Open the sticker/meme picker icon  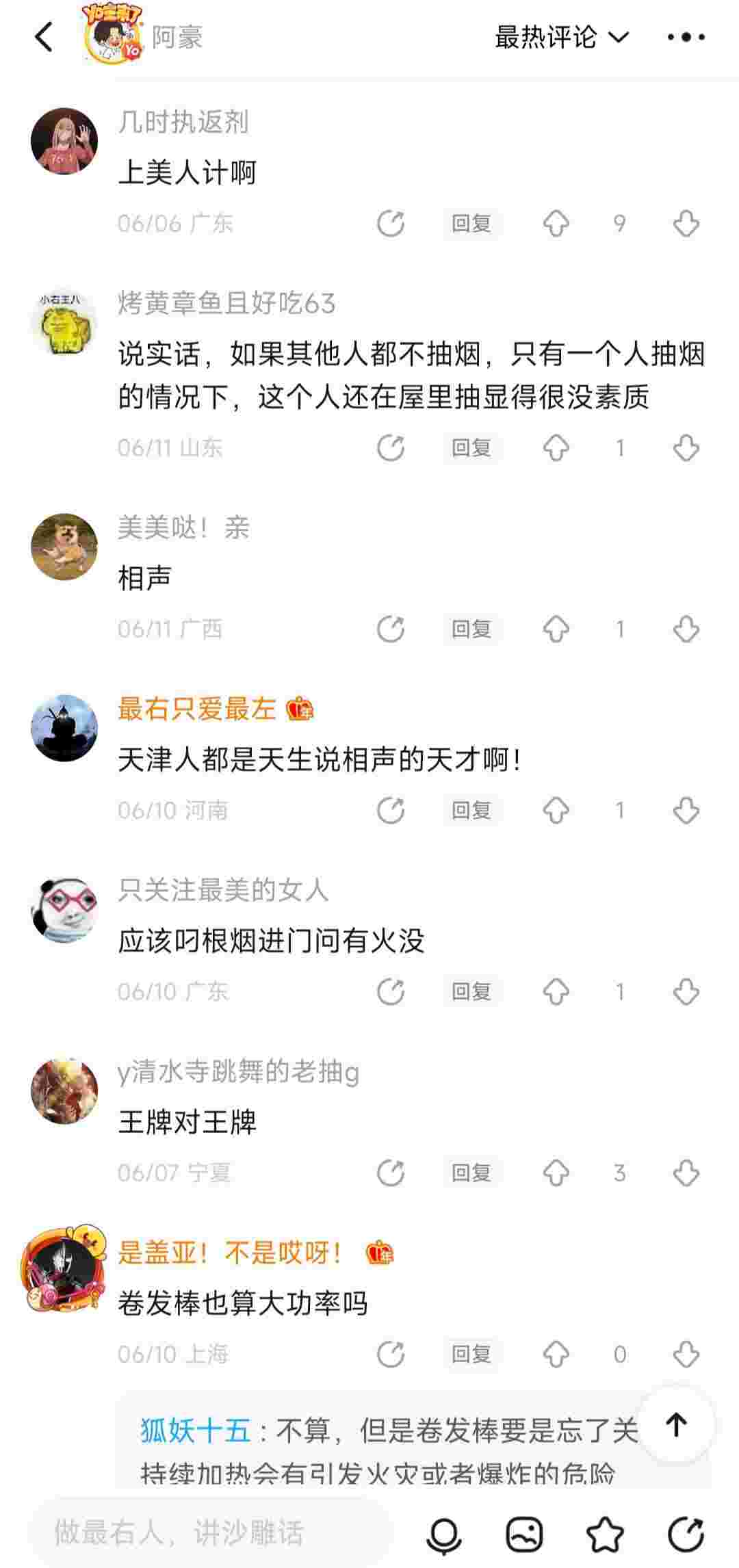(524, 1533)
